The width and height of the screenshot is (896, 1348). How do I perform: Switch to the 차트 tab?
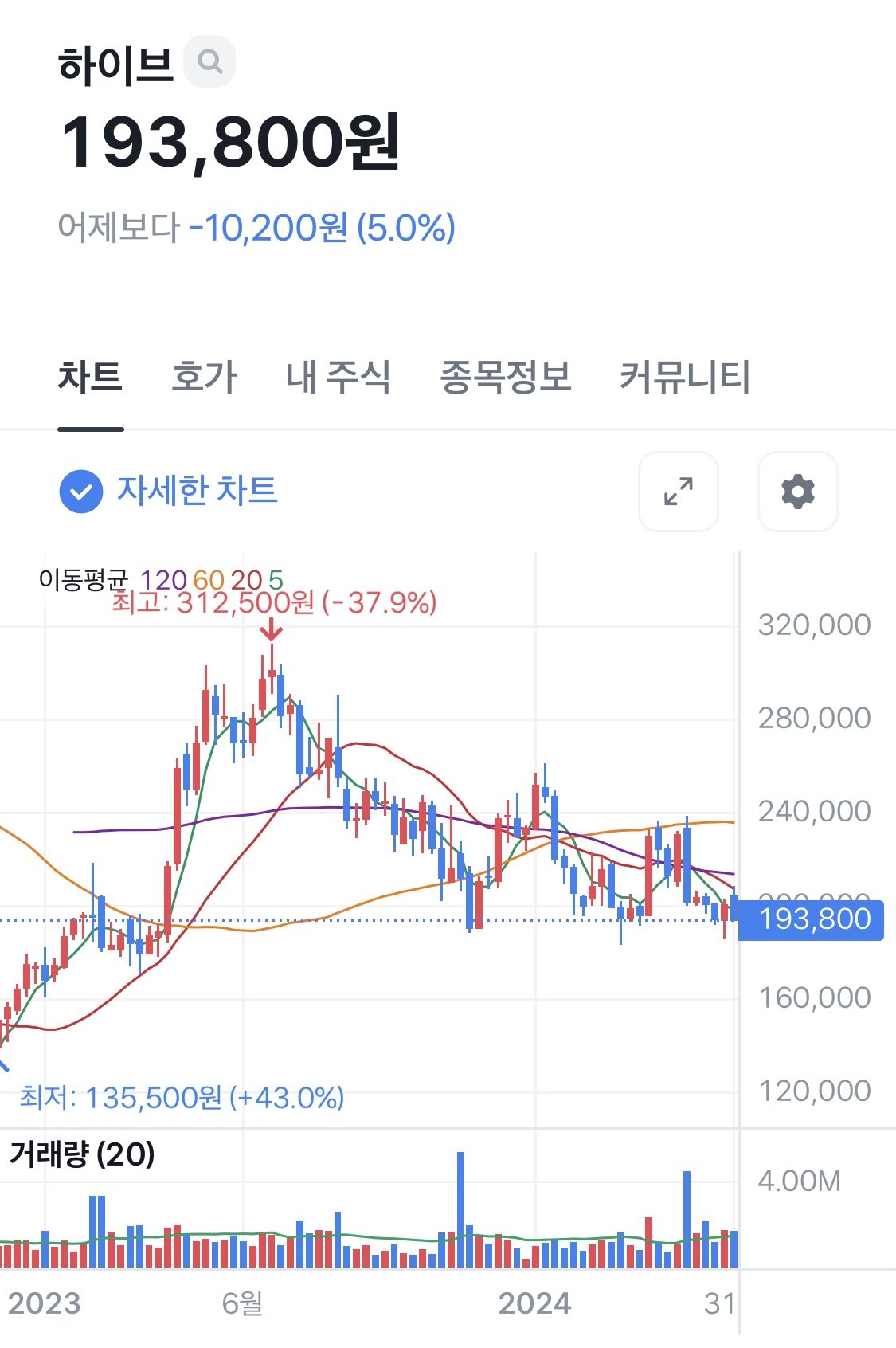coord(90,378)
